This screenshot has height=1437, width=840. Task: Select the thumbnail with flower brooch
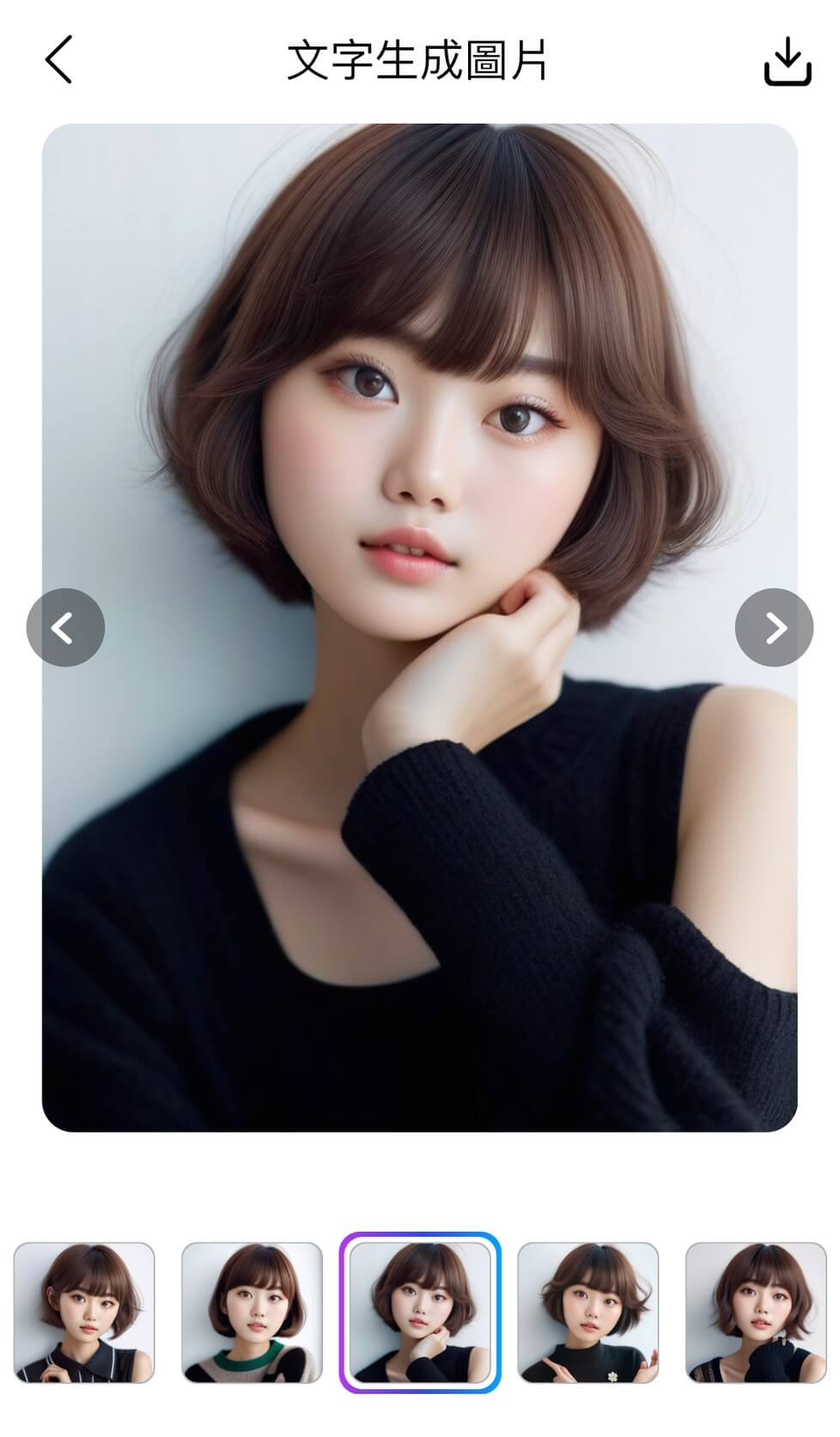tap(588, 1312)
